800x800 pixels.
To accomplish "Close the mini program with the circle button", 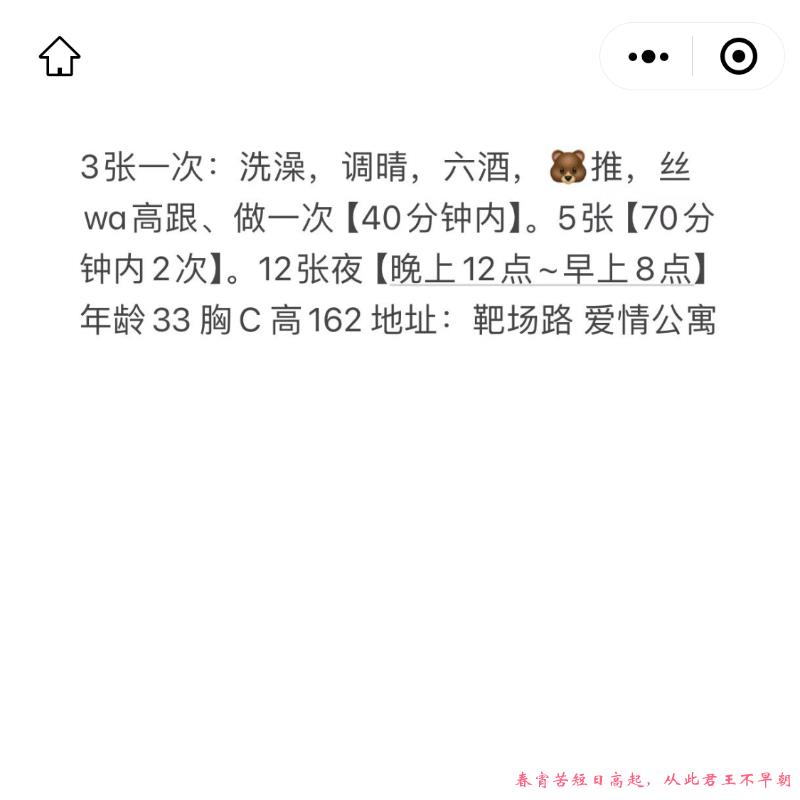I will pyautogui.click(x=738, y=57).
